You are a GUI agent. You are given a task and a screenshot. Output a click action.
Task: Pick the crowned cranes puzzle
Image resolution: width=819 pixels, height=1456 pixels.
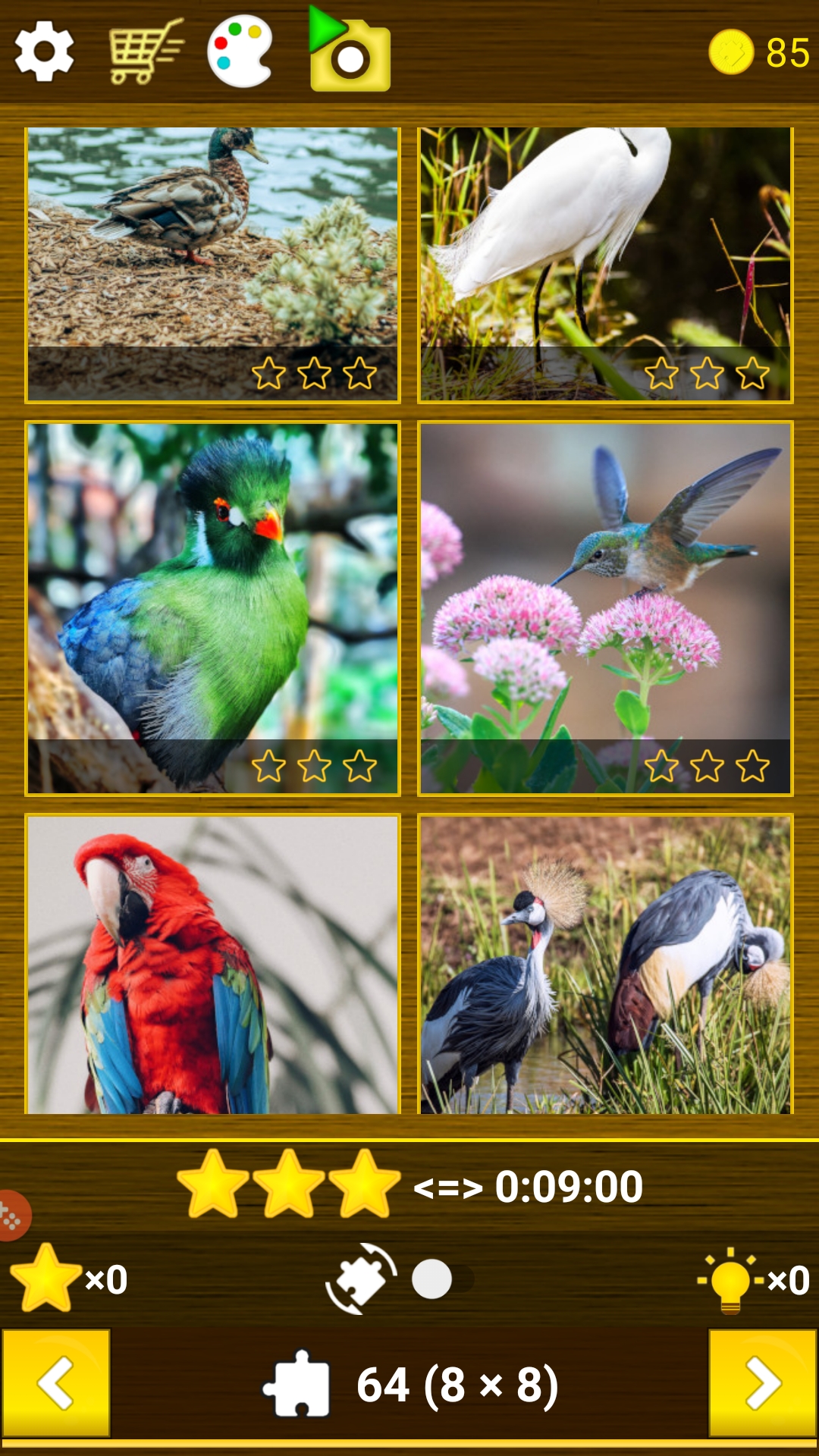coord(605,965)
